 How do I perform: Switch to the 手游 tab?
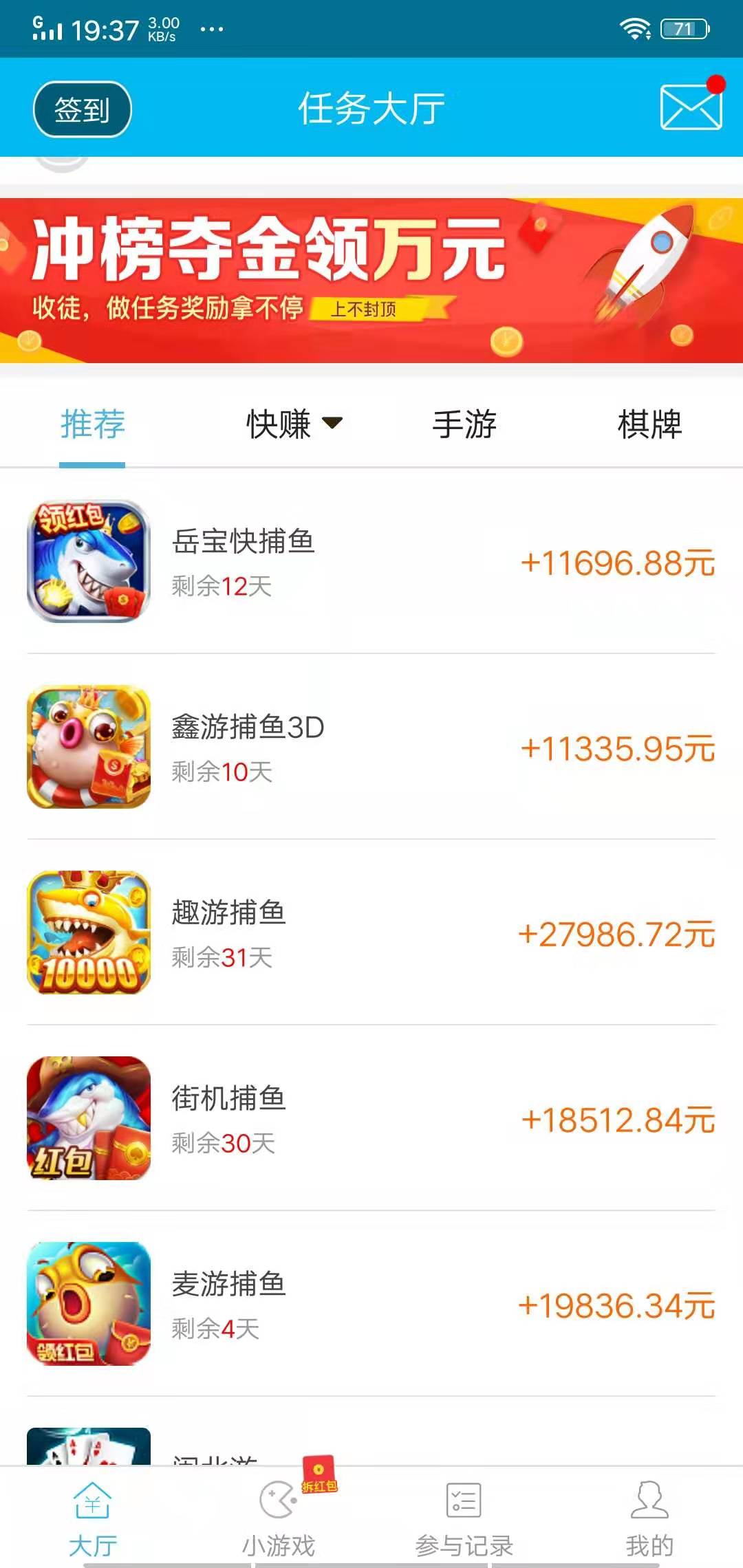point(464,425)
